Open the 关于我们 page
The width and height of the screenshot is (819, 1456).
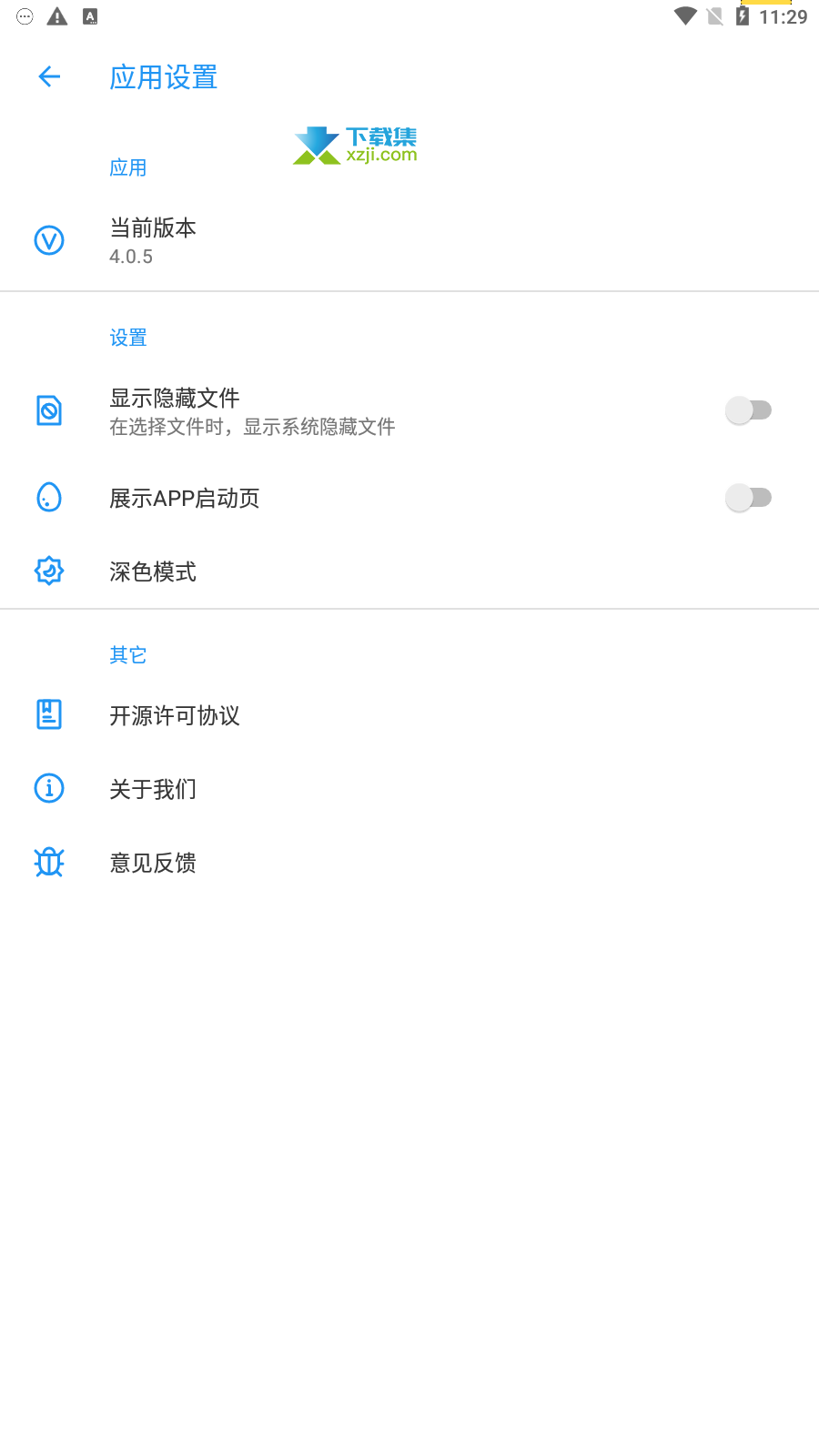click(409, 789)
